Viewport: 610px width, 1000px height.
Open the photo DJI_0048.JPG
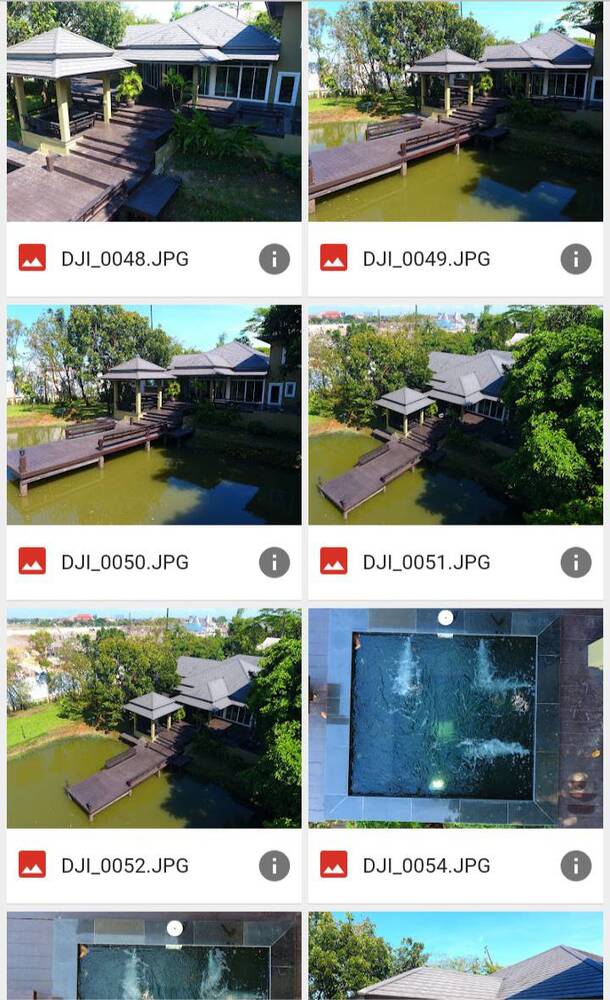point(153,112)
